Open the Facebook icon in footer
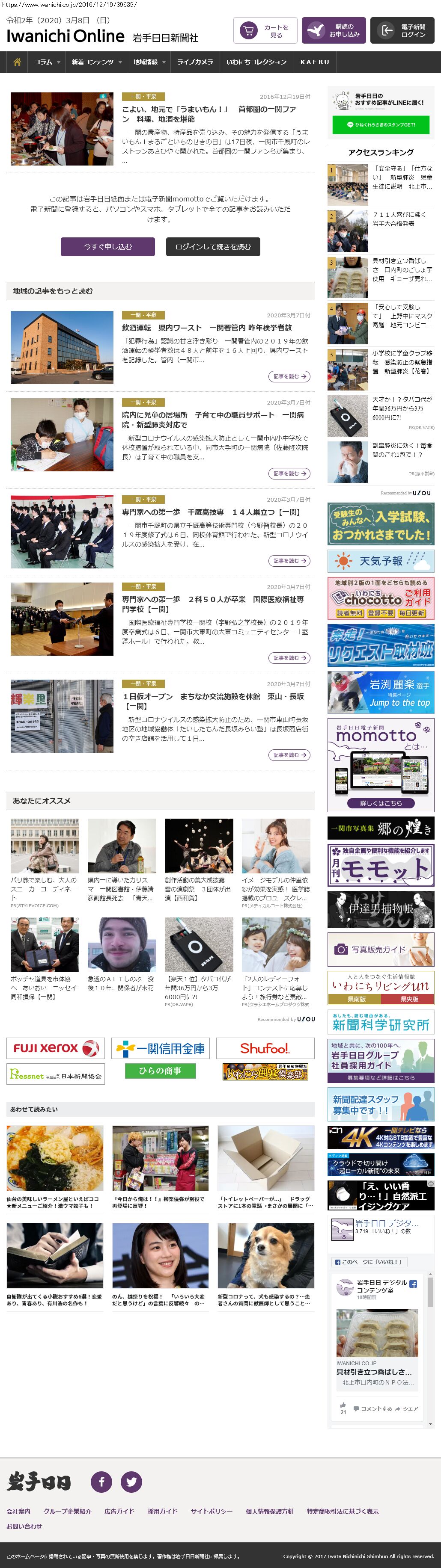The height and width of the screenshot is (1568, 441). click(x=101, y=1482)
